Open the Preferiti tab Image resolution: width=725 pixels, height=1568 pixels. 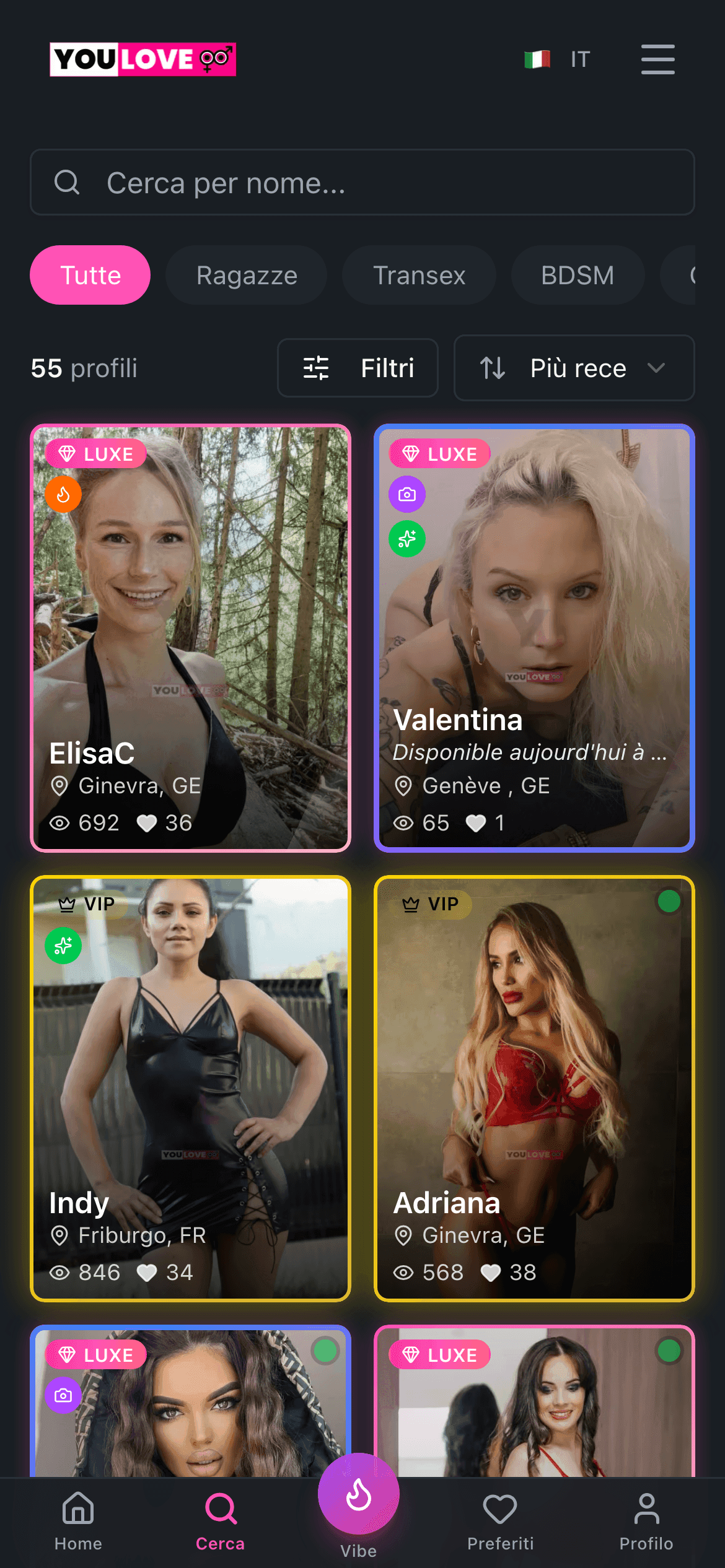[500, 1520]
